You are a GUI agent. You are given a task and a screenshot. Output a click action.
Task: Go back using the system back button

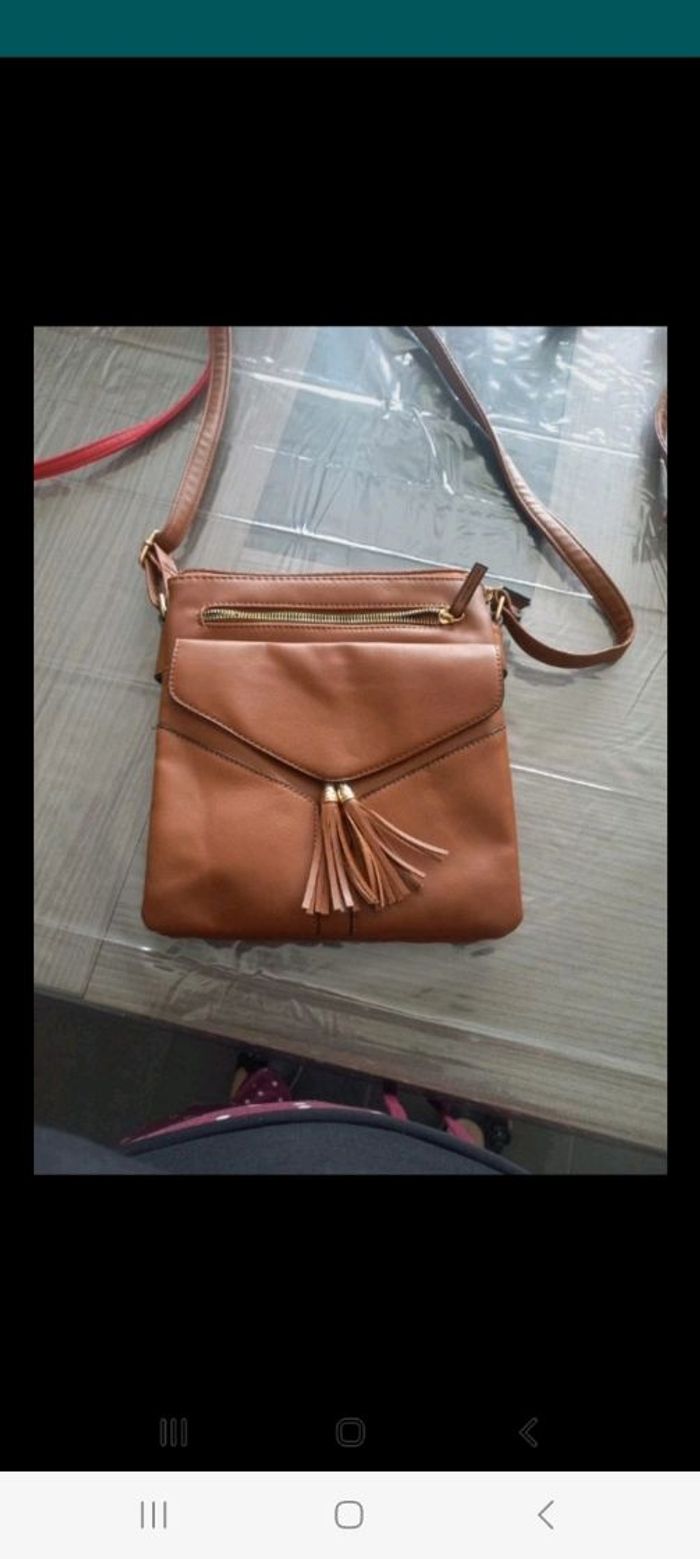pyautogui.click(x=545, y=1515)
